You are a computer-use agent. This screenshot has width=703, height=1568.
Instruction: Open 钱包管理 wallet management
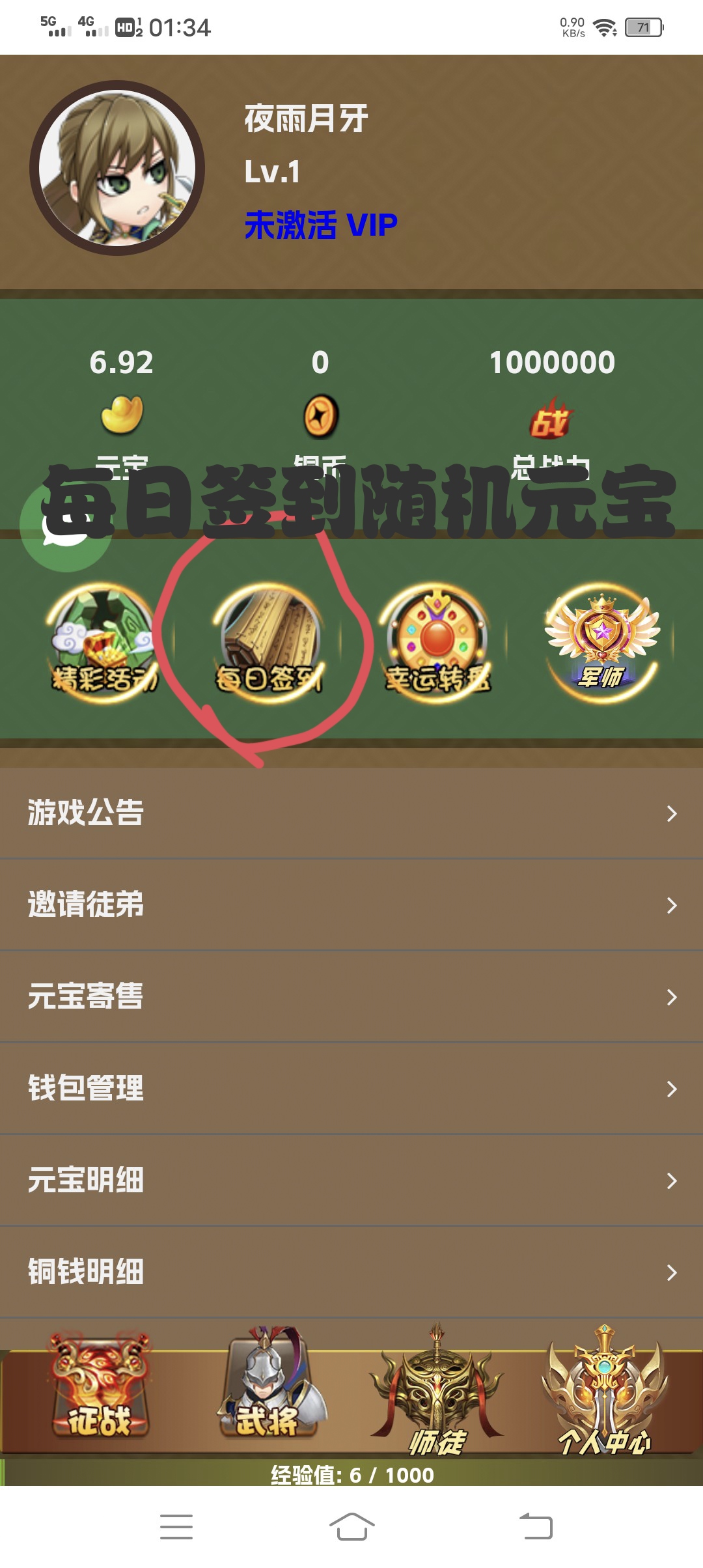(x=351, y=1088)
